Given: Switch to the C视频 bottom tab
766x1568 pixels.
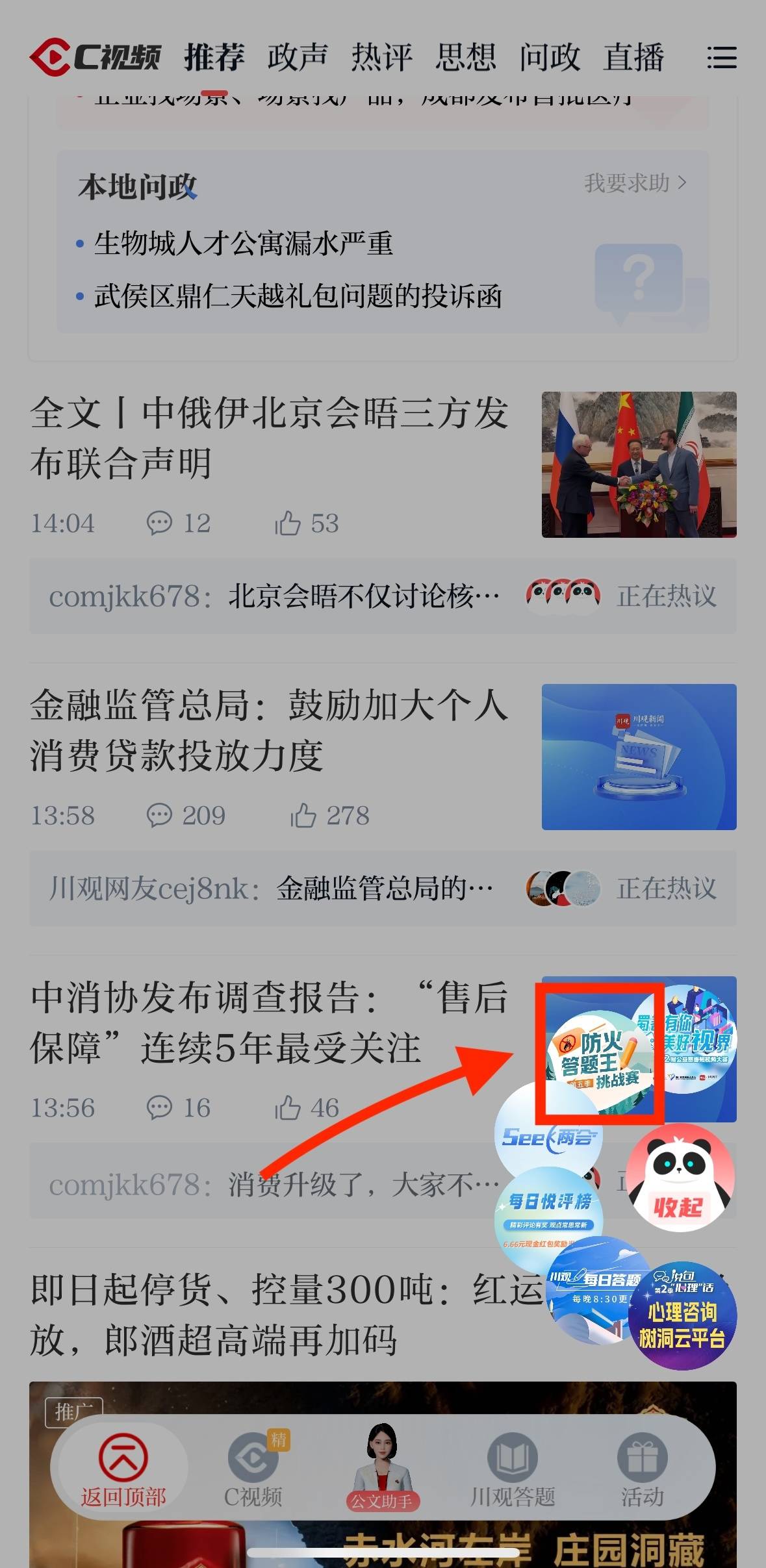Looking at the screenshot, I should point(253,1469).
